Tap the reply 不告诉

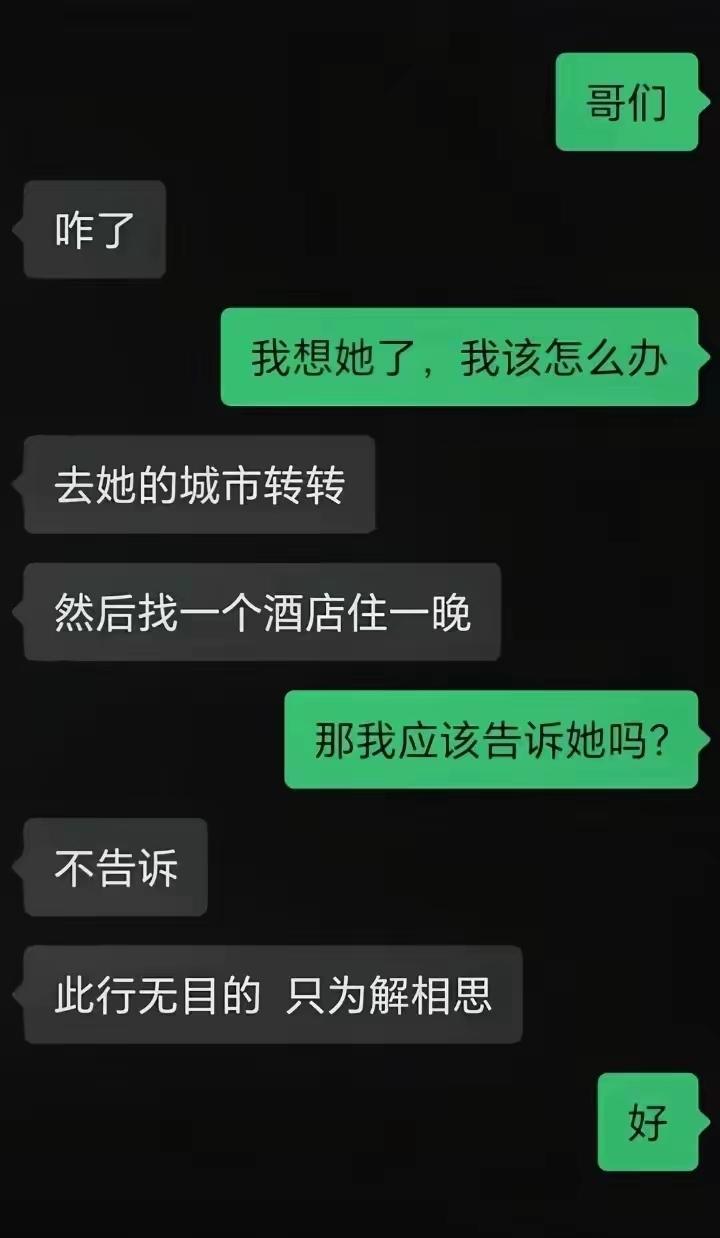point(114,868)
